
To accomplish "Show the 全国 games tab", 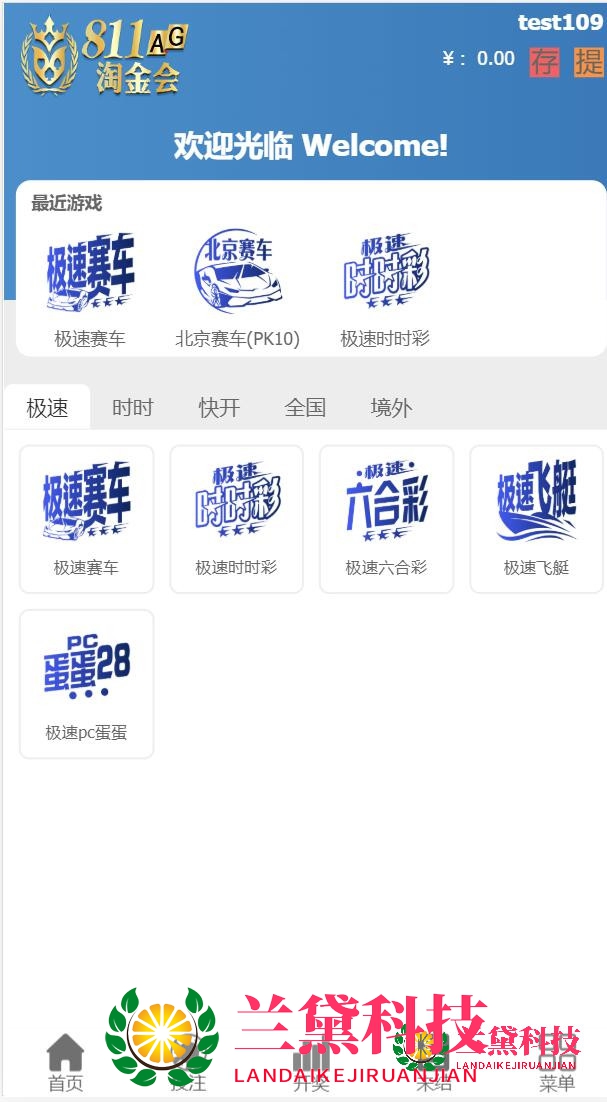I will [305, 408].
